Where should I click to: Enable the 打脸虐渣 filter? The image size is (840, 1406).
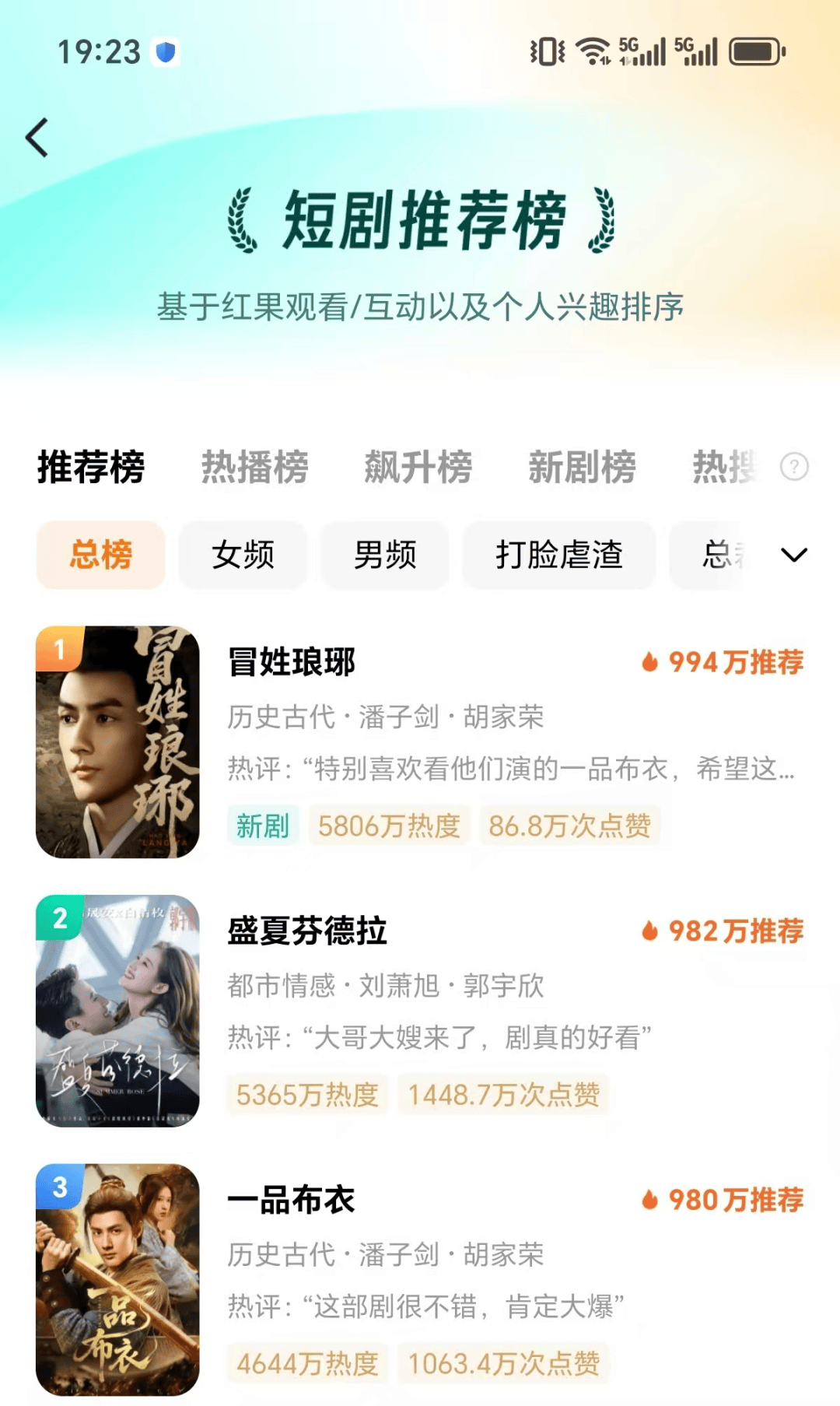pyautogui.click(x=559, y=556)
